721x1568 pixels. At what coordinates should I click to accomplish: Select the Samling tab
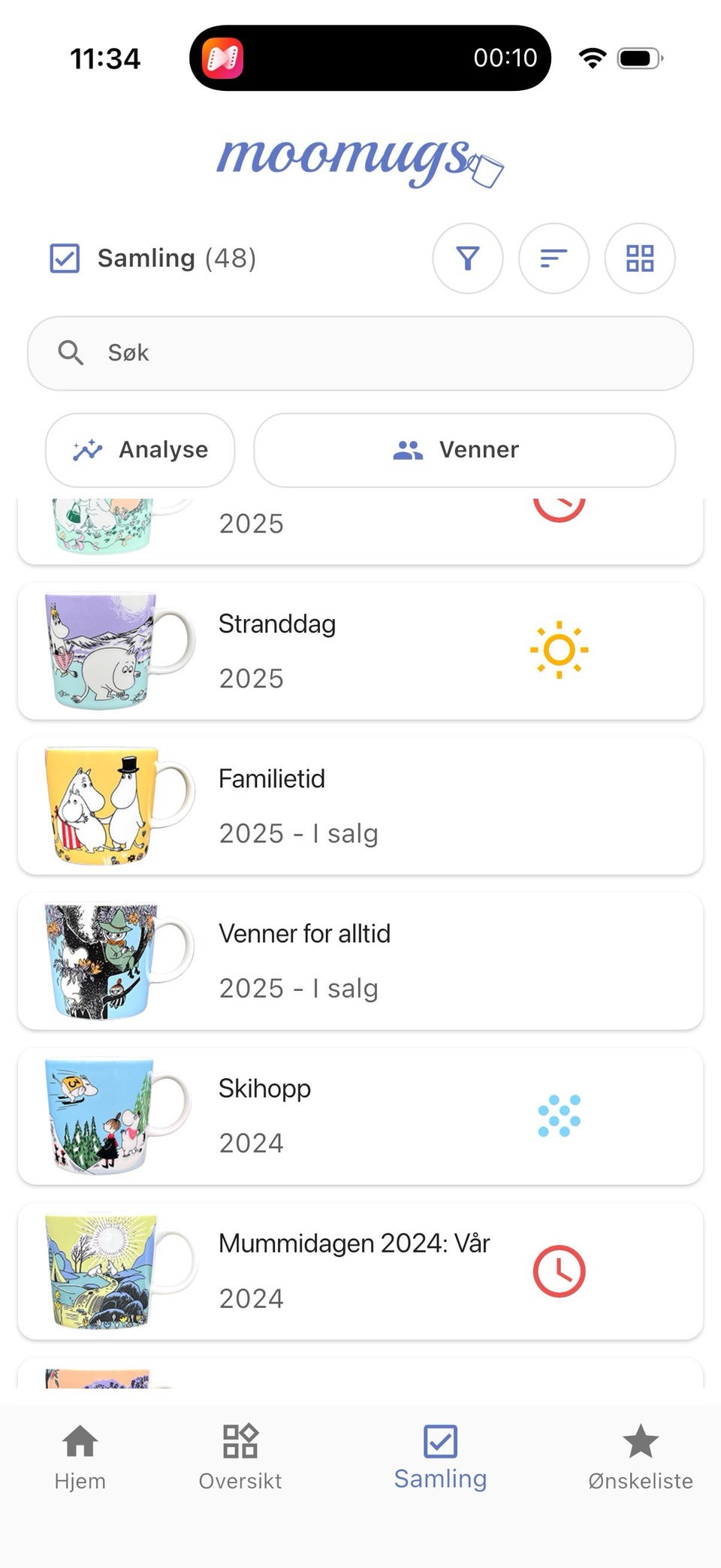[441, 1458]
